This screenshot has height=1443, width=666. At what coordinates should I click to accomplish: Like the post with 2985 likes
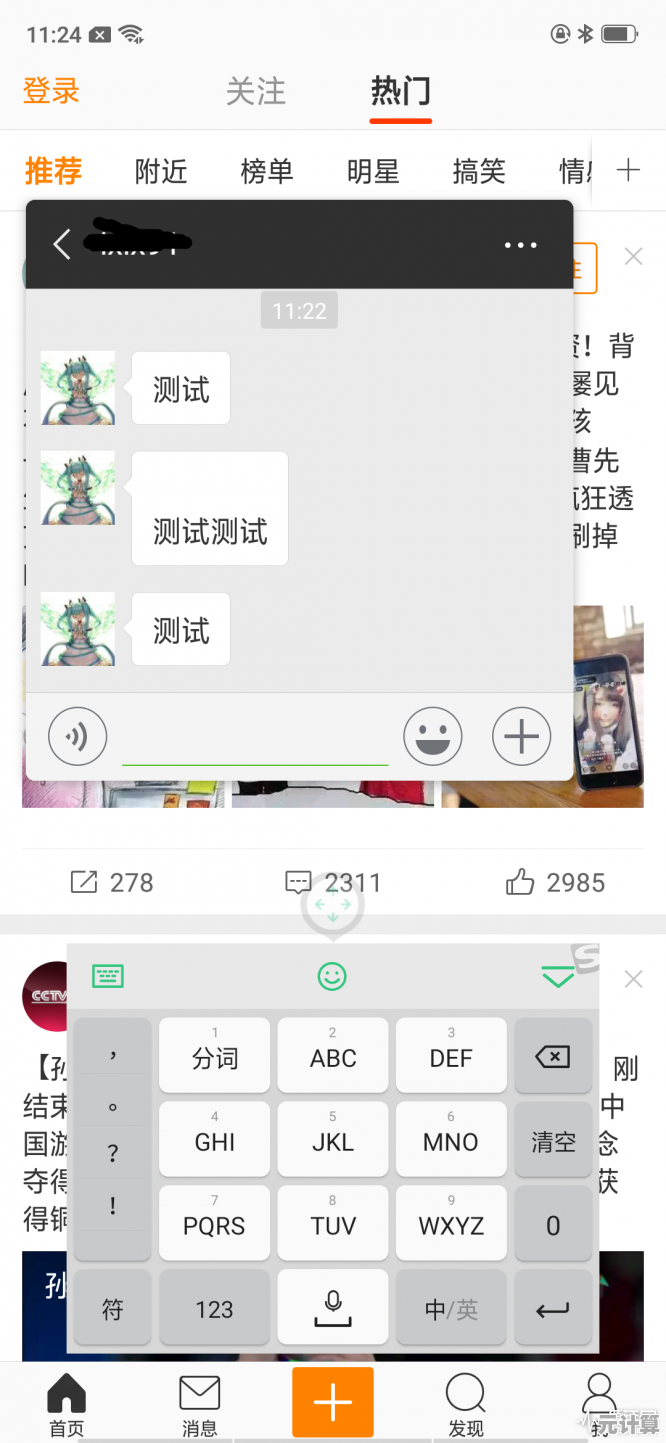pos(555,882)
